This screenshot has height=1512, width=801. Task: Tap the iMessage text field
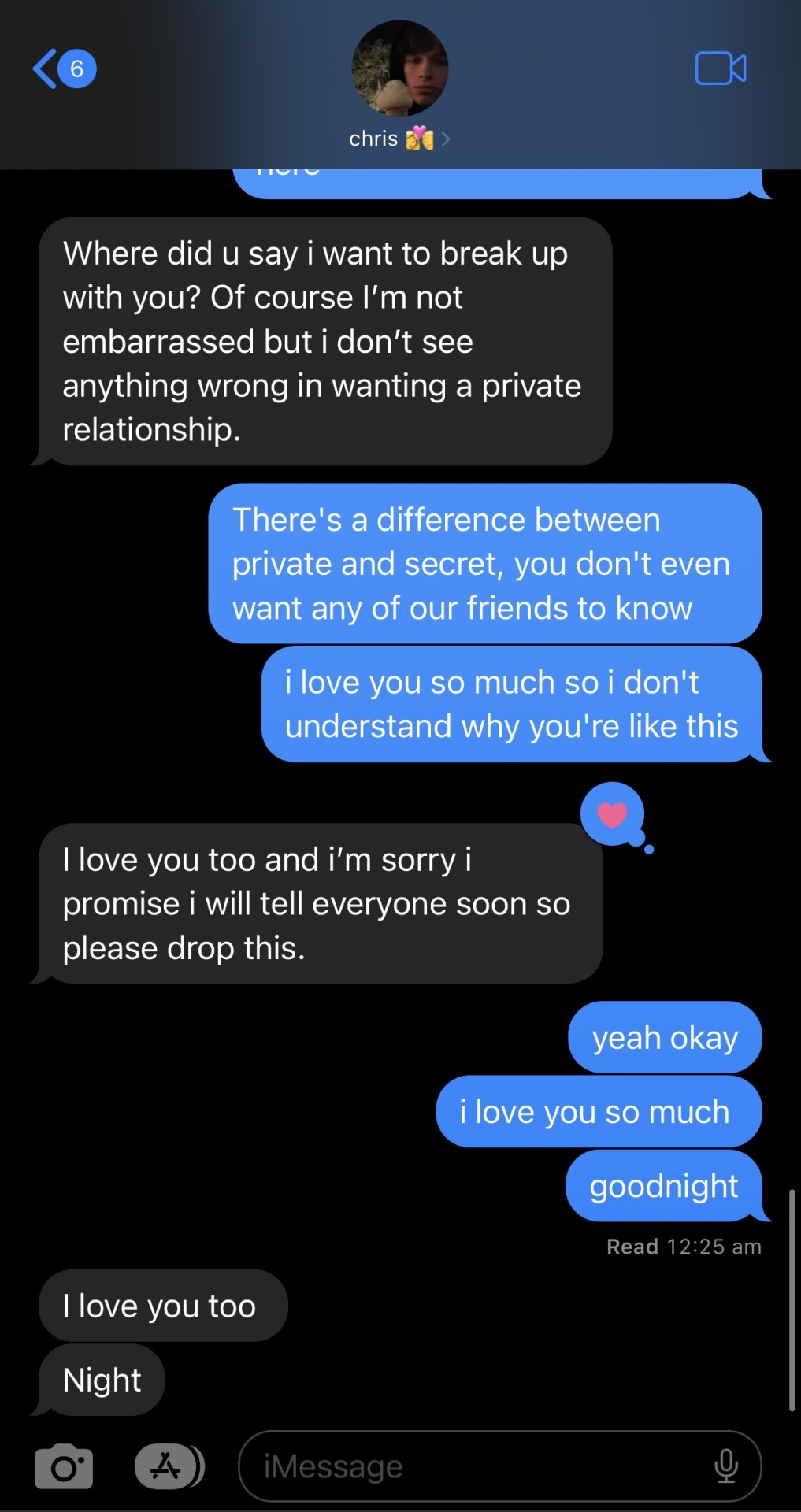(473, 1466)
